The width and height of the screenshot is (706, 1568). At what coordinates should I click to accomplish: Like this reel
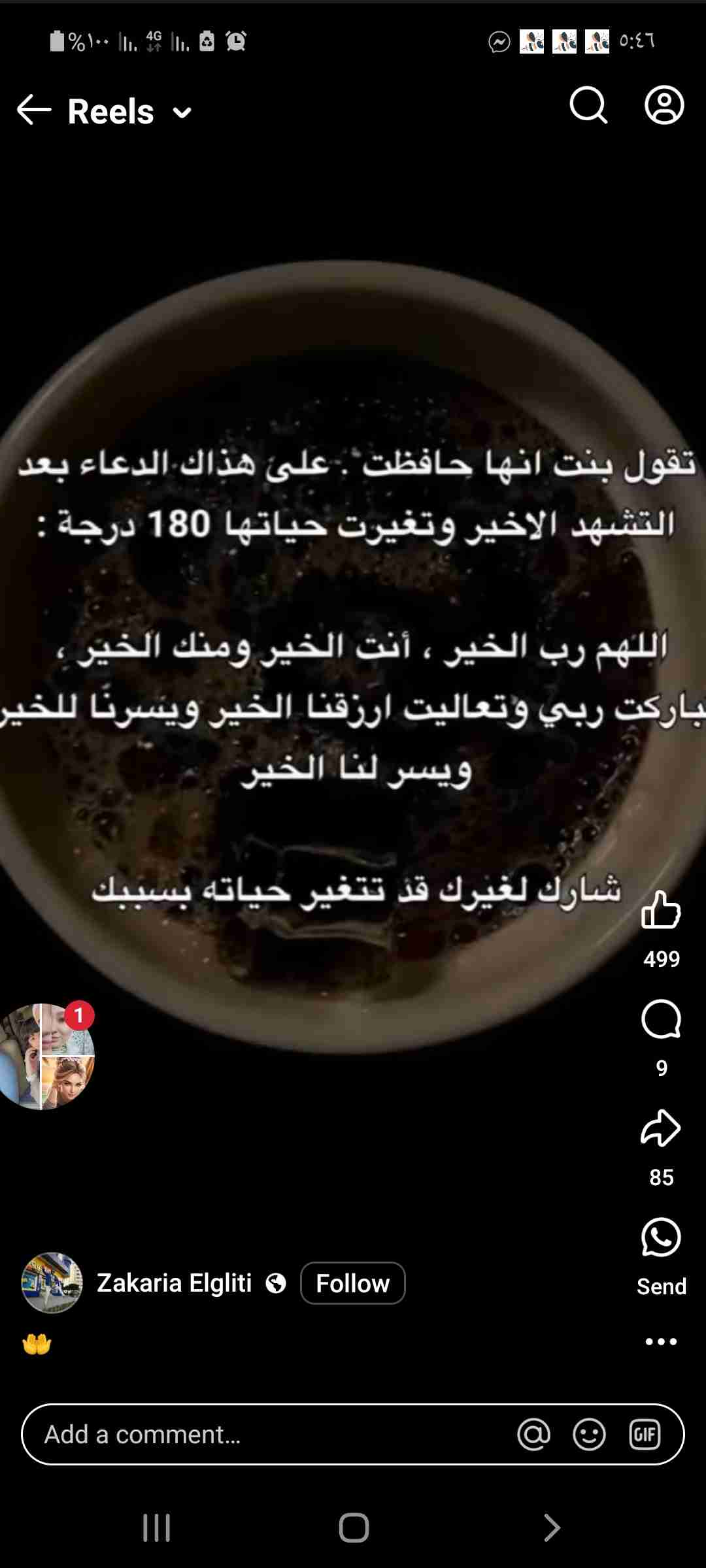661,910
